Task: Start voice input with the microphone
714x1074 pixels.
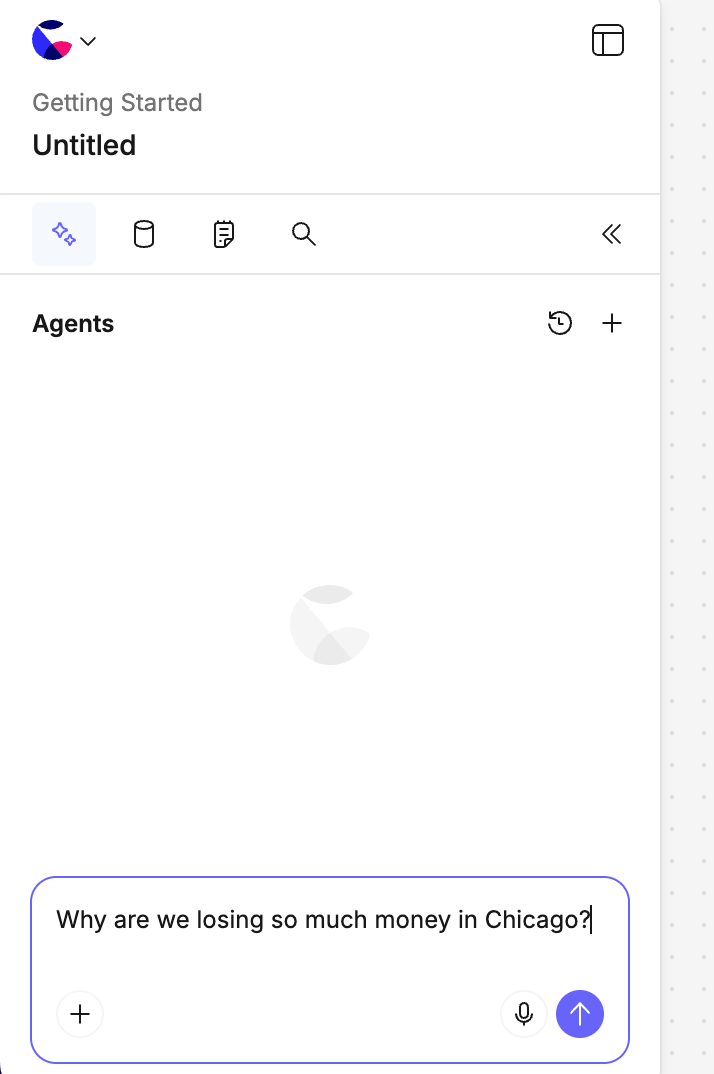Action: [x=524, y=1014]
